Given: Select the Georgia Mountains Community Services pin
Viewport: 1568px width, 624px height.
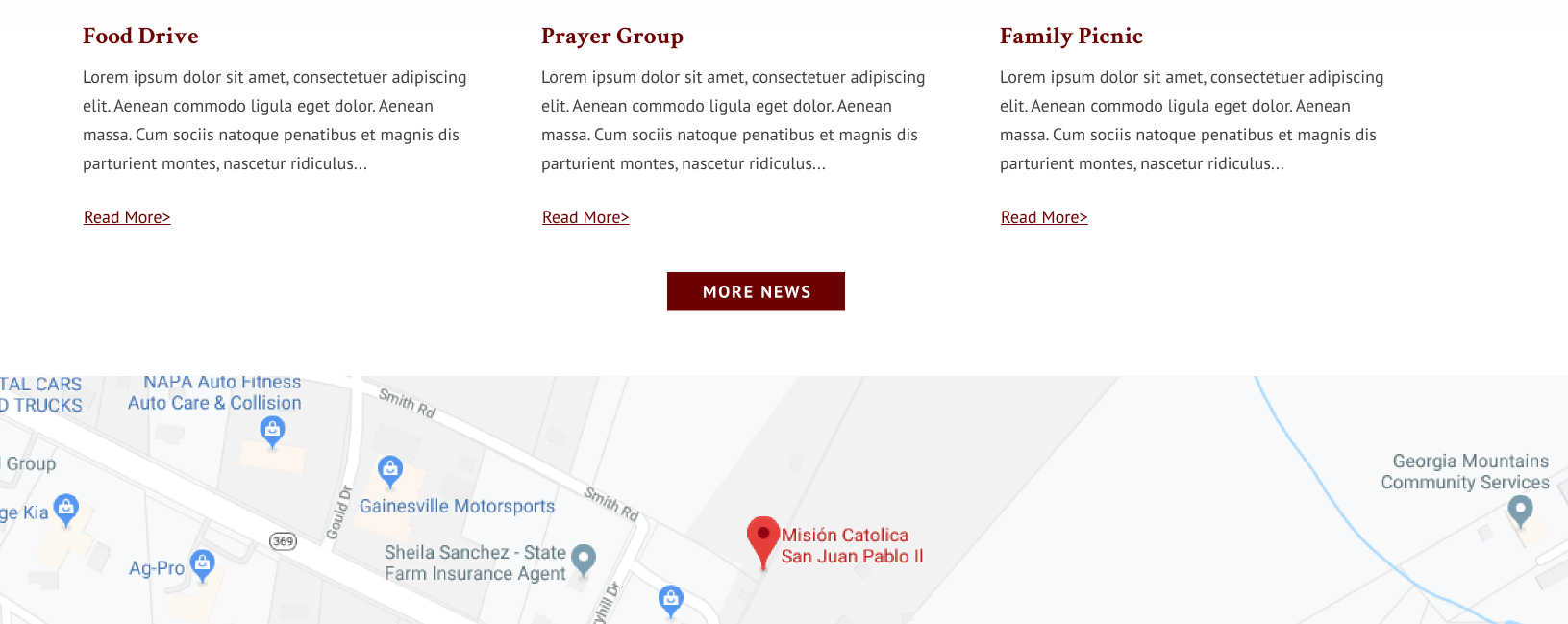Looking at the screenshot, I should 1520,509.
